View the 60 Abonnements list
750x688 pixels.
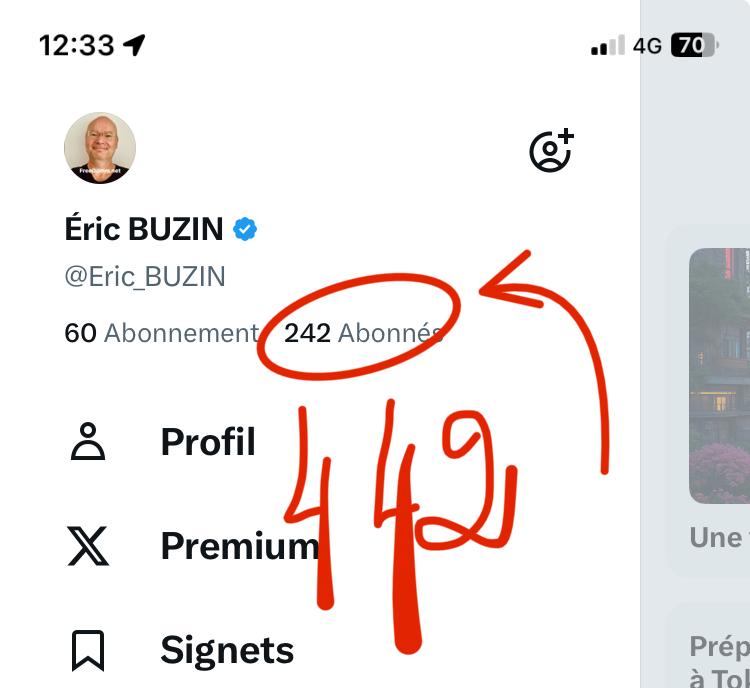coord(160,333)
